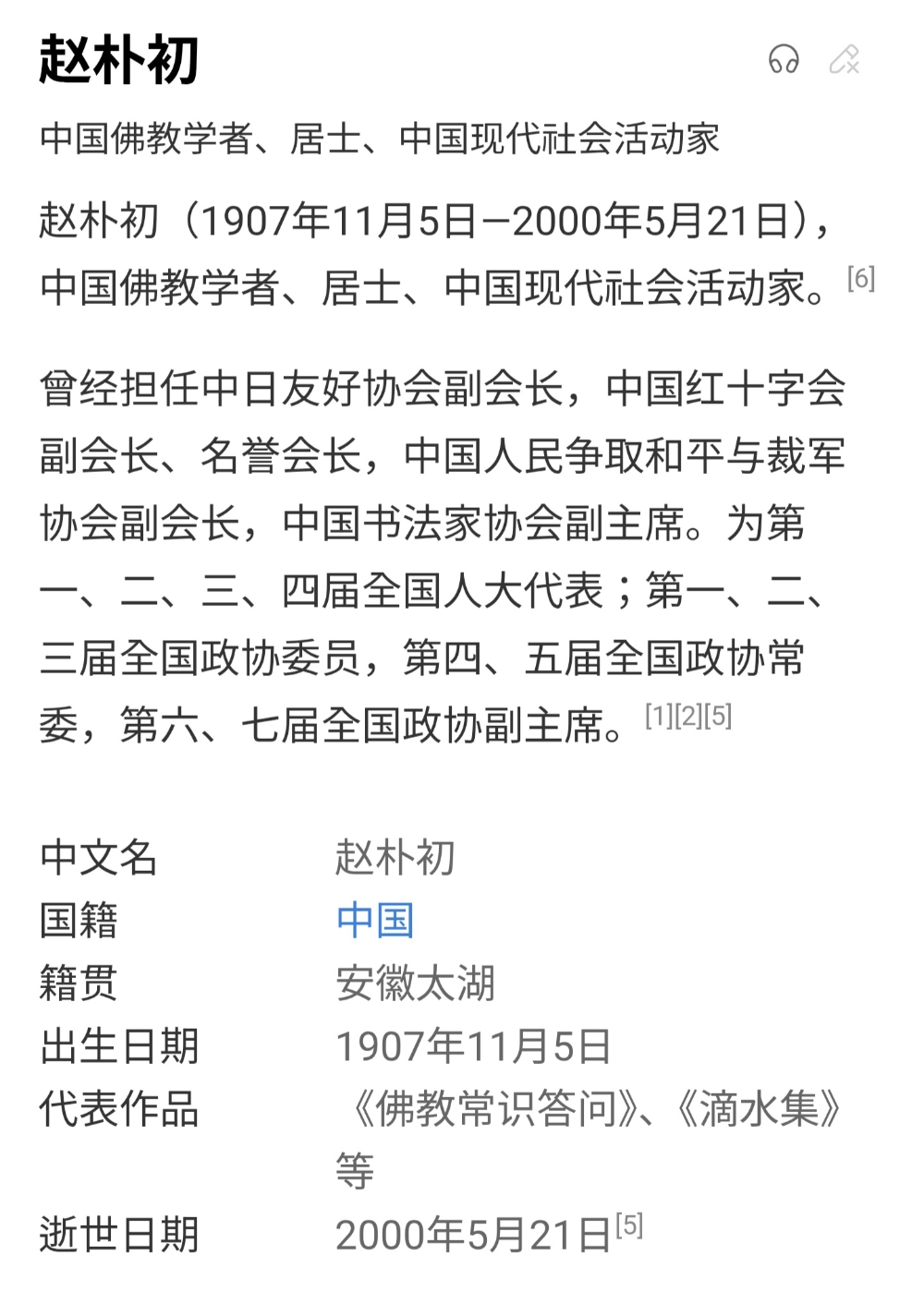
Task: Open reference [5] beside the 逝世日期 value
Action: pyautogui.click(x=629, y=1225)
